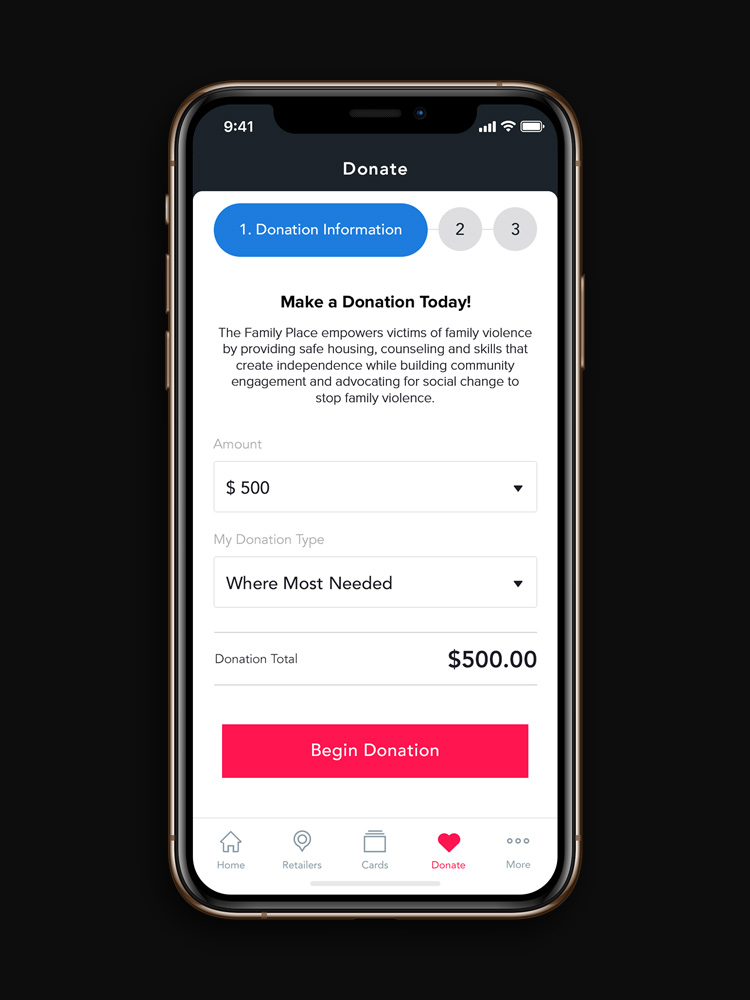Go to donation step 2
The width and height of the screenshot is (750, 1000).
(460, 230)
